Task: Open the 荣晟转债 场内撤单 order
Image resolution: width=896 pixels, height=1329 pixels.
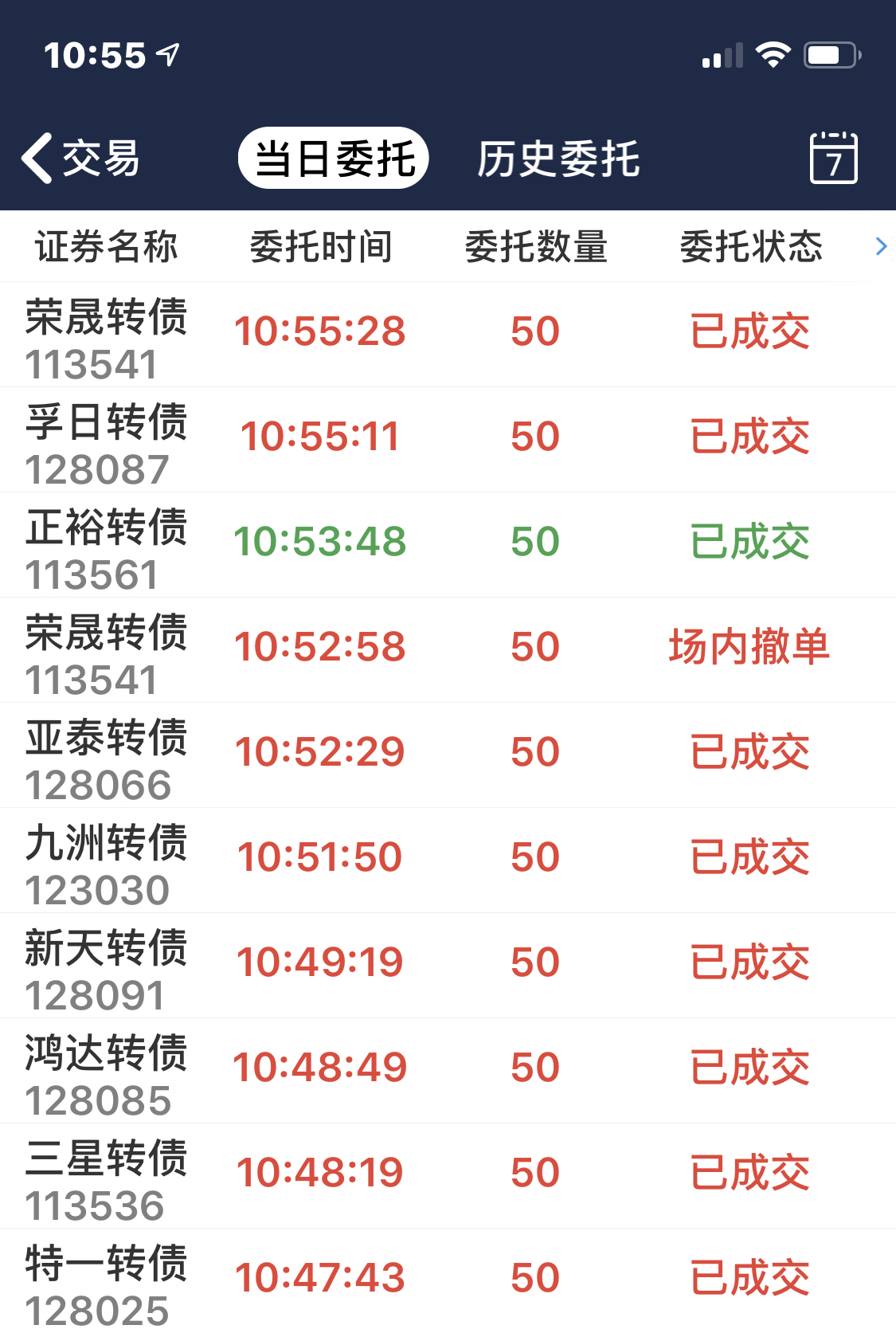Action: [x=446, y=649]
